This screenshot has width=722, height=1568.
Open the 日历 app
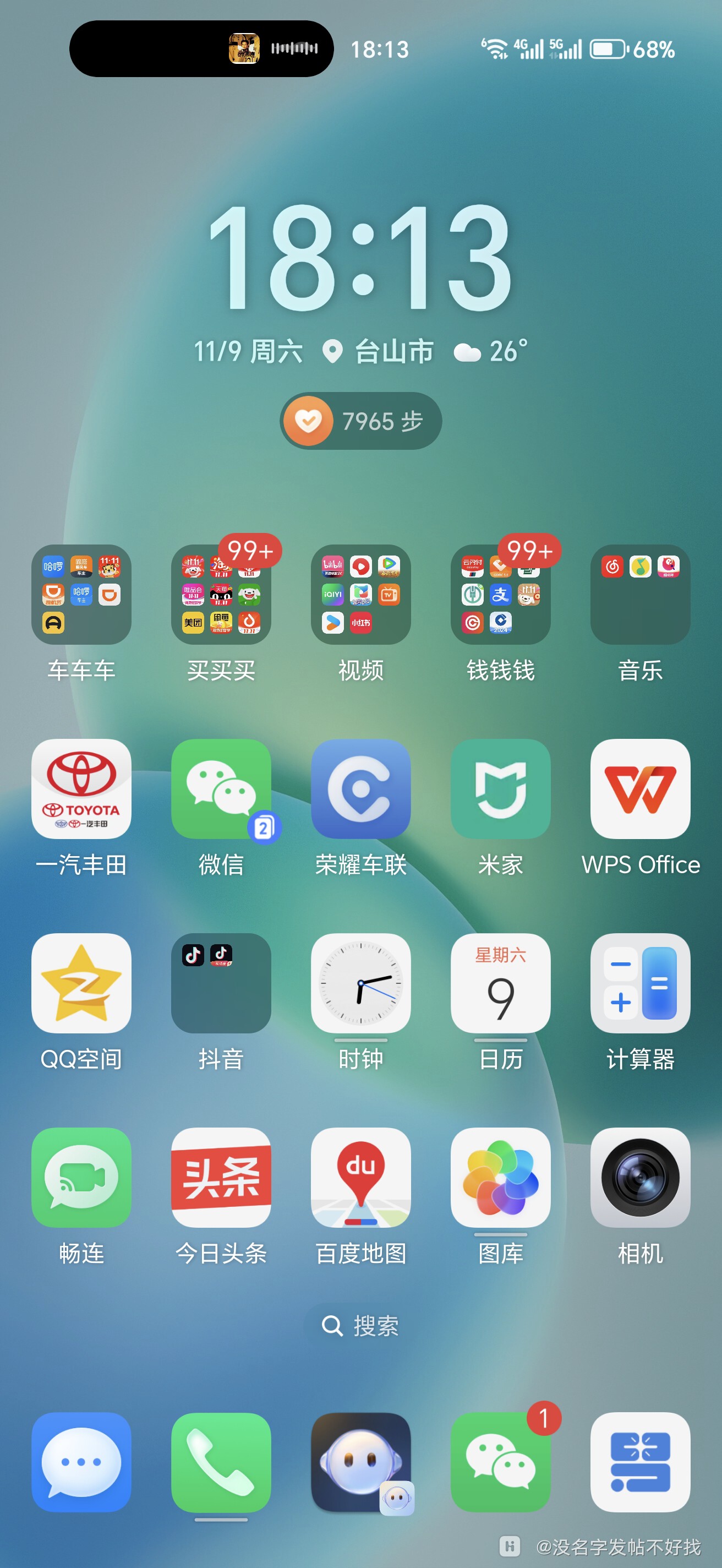click(x=500, y=983)
